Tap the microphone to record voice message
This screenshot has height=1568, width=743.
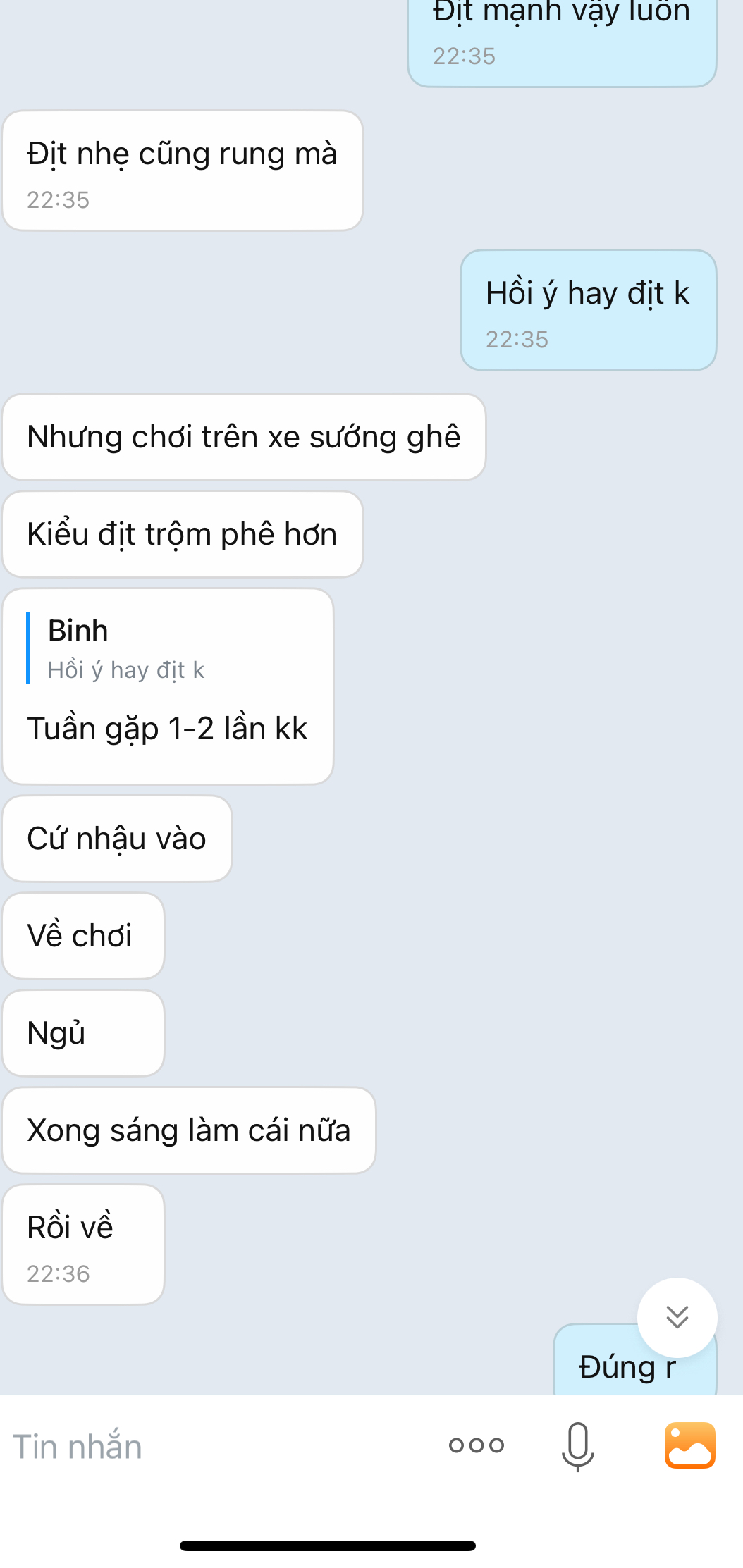click(x=577, y=1446)
